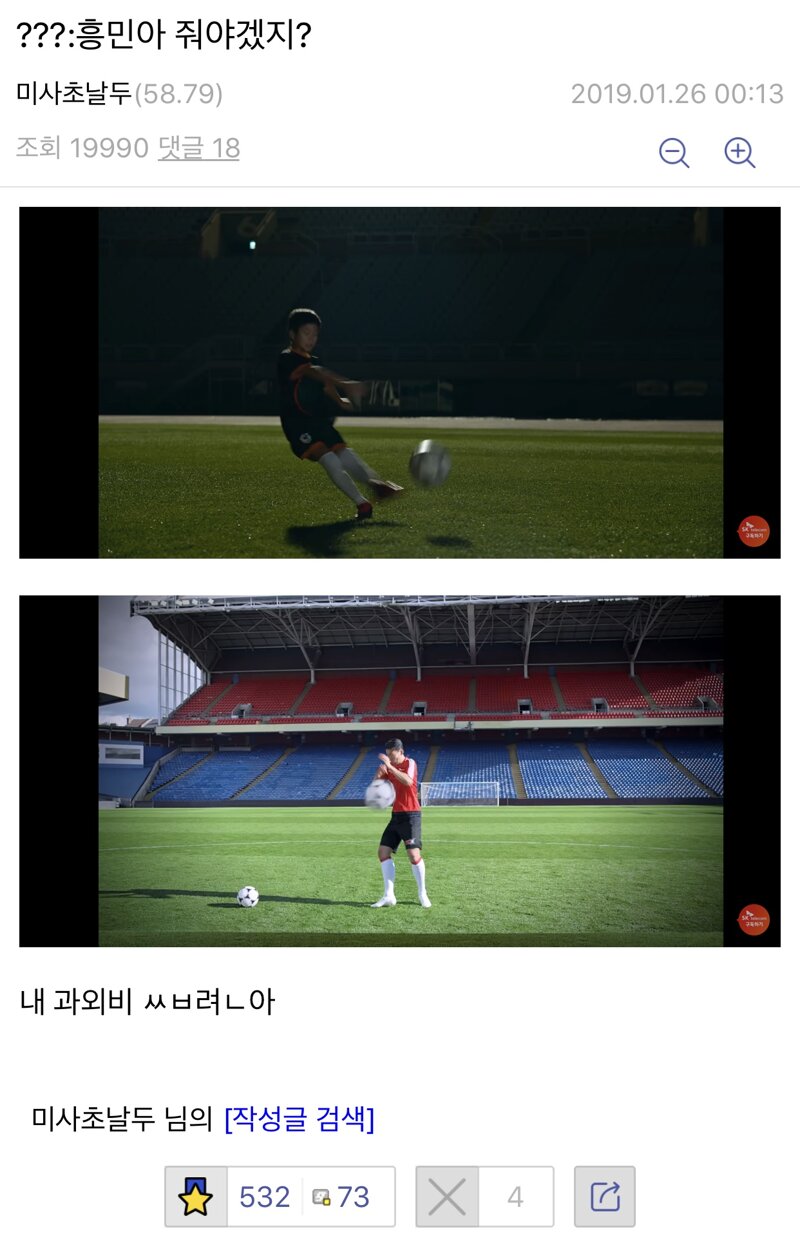This screenshot has width=800, height=1243.
Task: Open the second image of the stadium player
Action: [400, 770]
